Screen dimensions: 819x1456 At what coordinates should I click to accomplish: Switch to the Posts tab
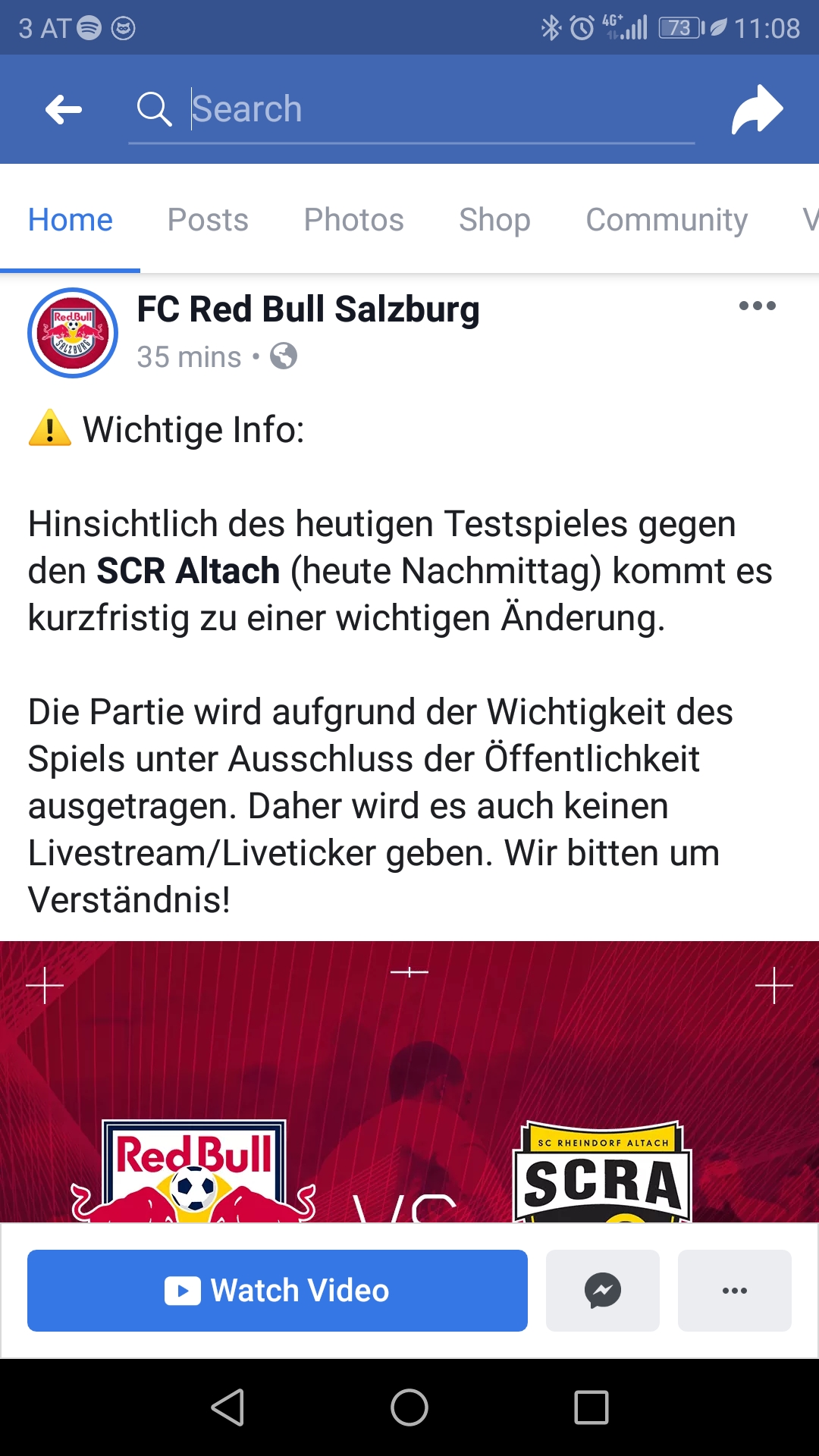pyautogui.click(x=208, y=220)
